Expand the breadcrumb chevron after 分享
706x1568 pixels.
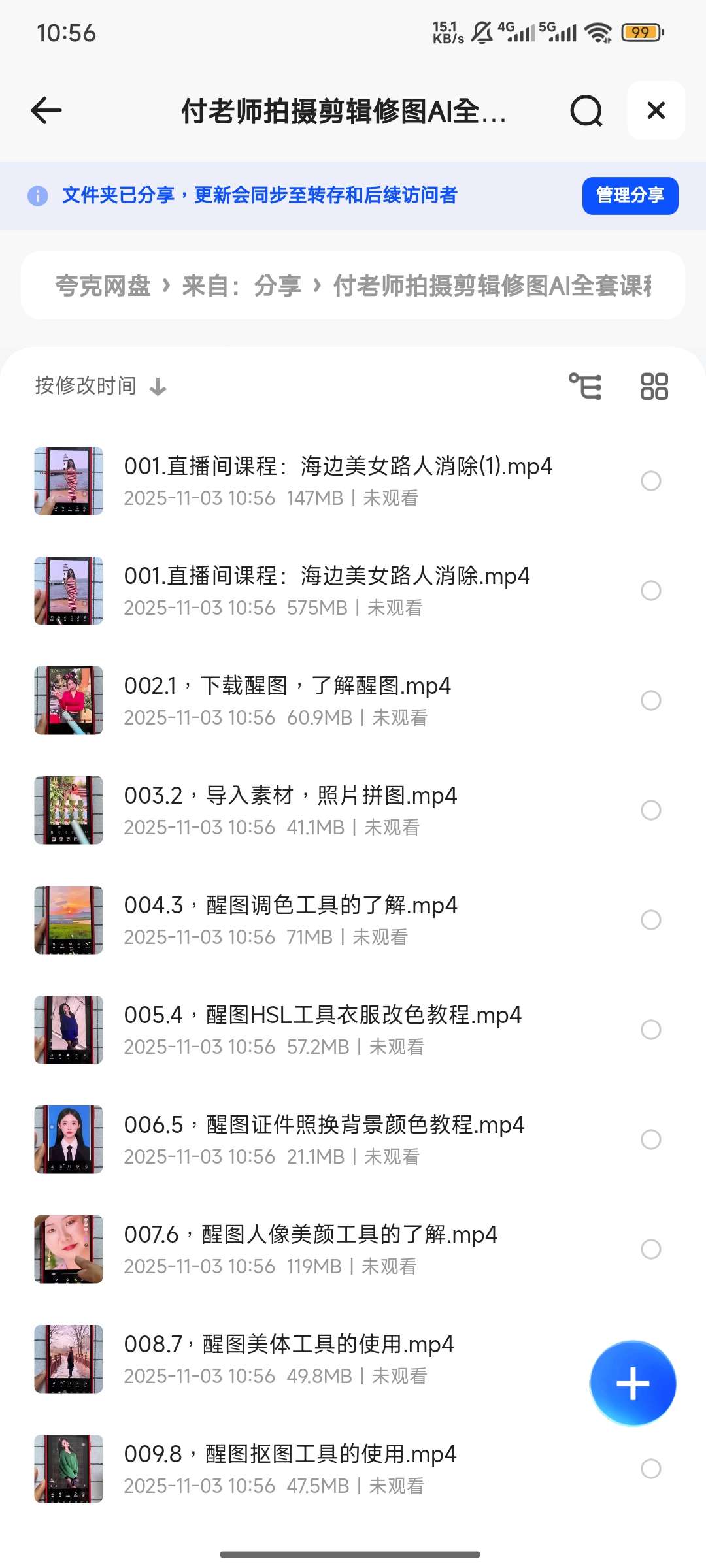(x=318, y=285)
